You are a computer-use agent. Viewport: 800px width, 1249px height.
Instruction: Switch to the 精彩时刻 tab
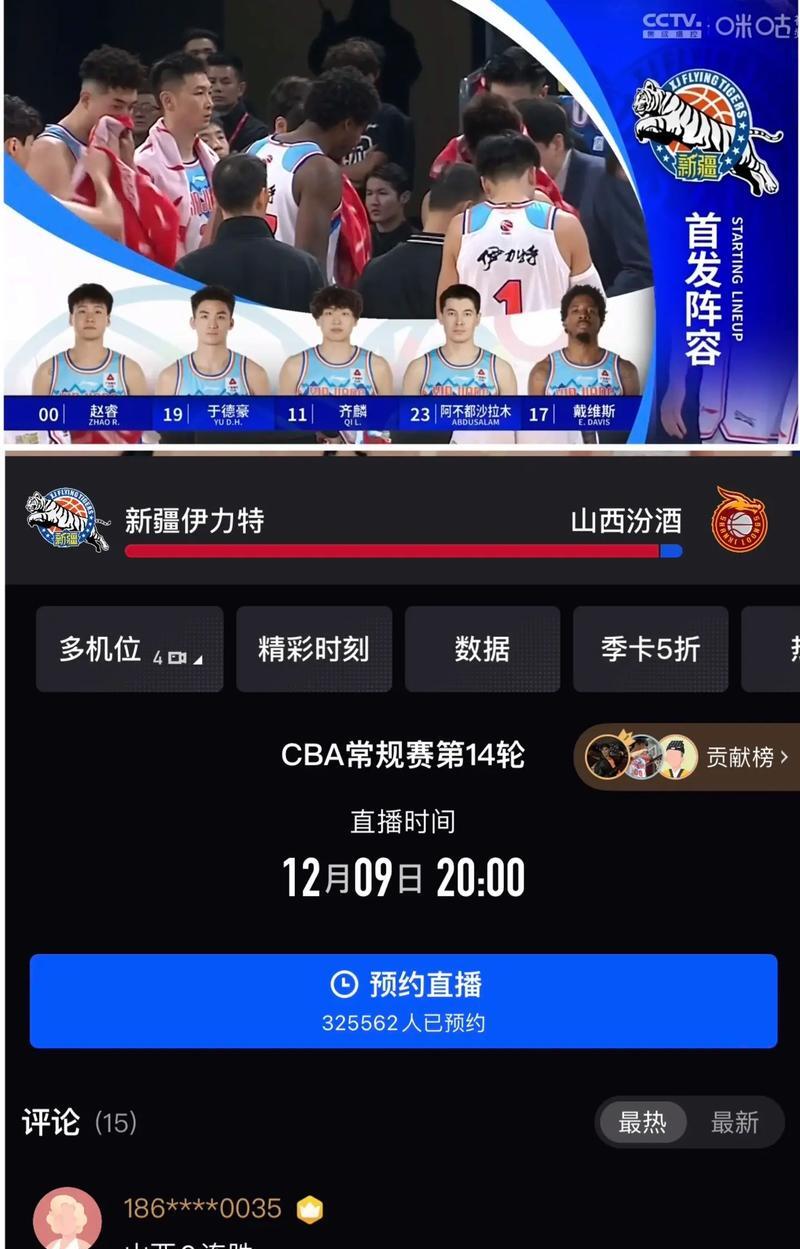coord(314,648)
